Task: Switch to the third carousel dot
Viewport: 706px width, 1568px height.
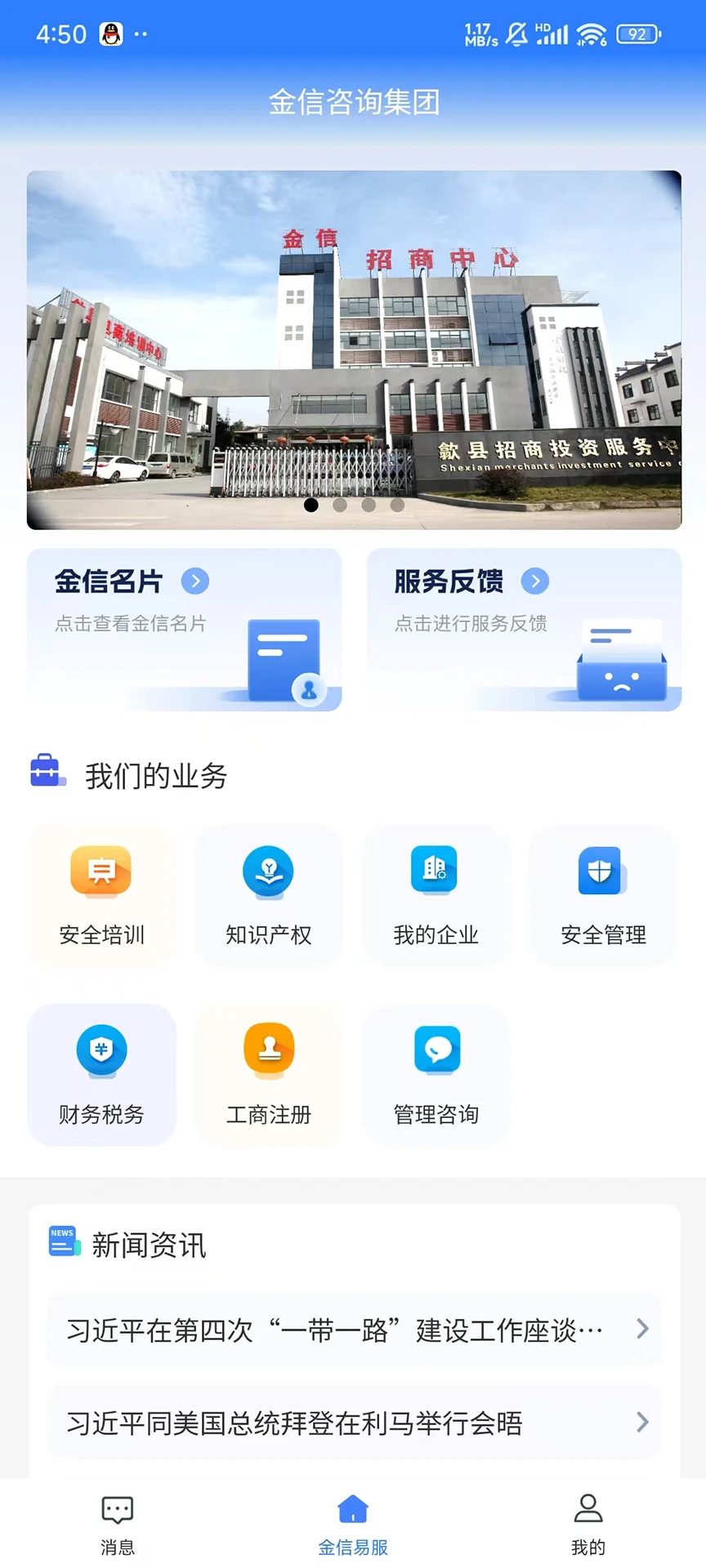Action: [x=369, y=505]
